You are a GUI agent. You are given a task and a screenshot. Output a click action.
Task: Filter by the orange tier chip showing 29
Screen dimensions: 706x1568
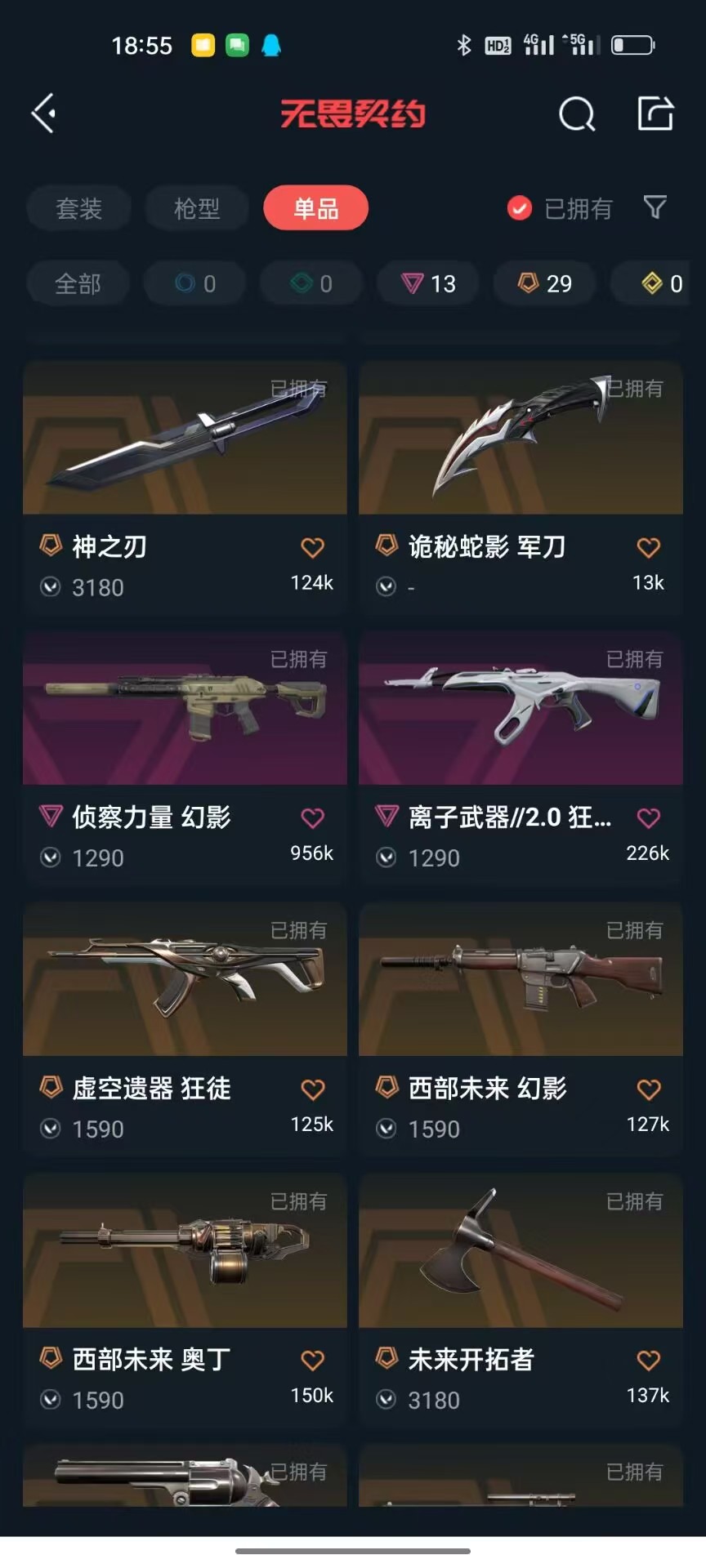(545, 283)
